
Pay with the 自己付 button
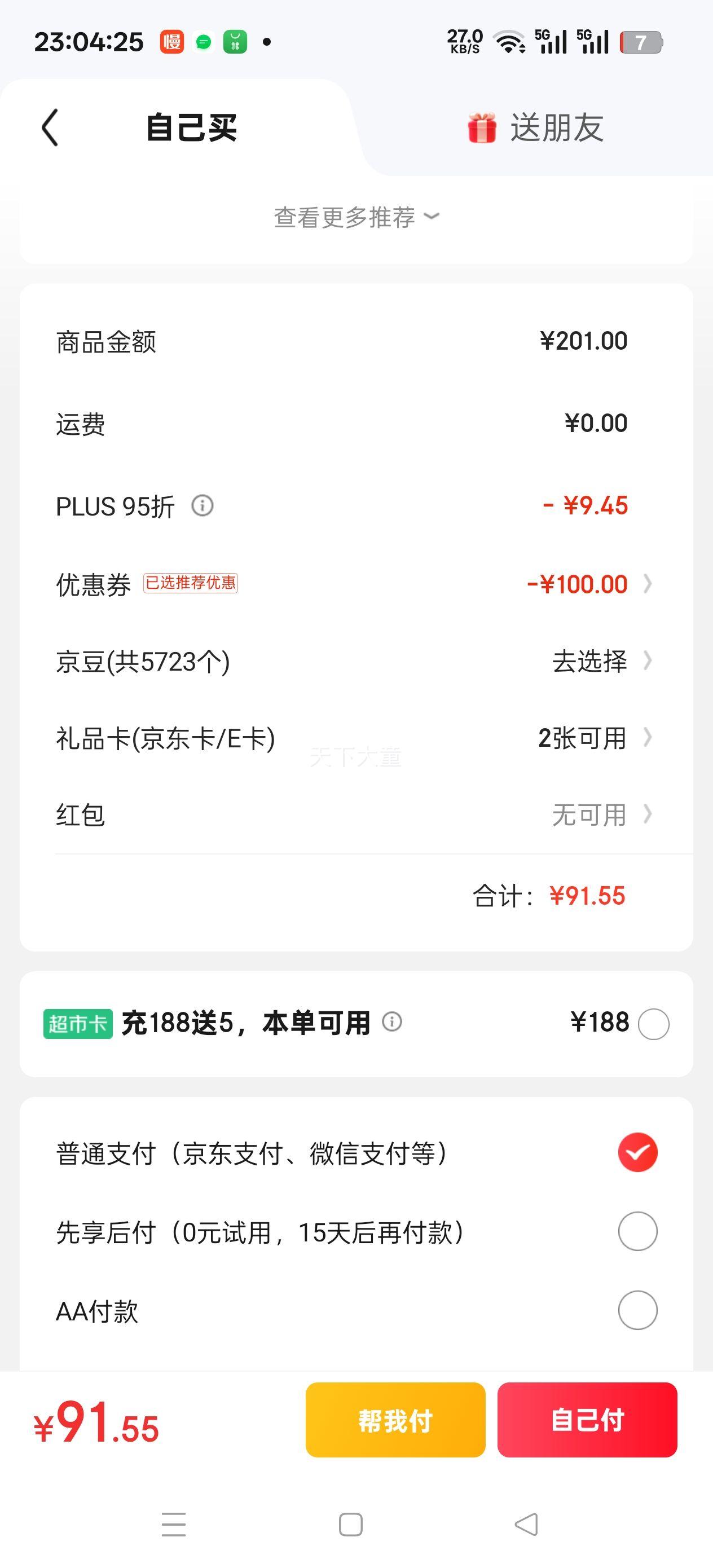(588, 1420)
